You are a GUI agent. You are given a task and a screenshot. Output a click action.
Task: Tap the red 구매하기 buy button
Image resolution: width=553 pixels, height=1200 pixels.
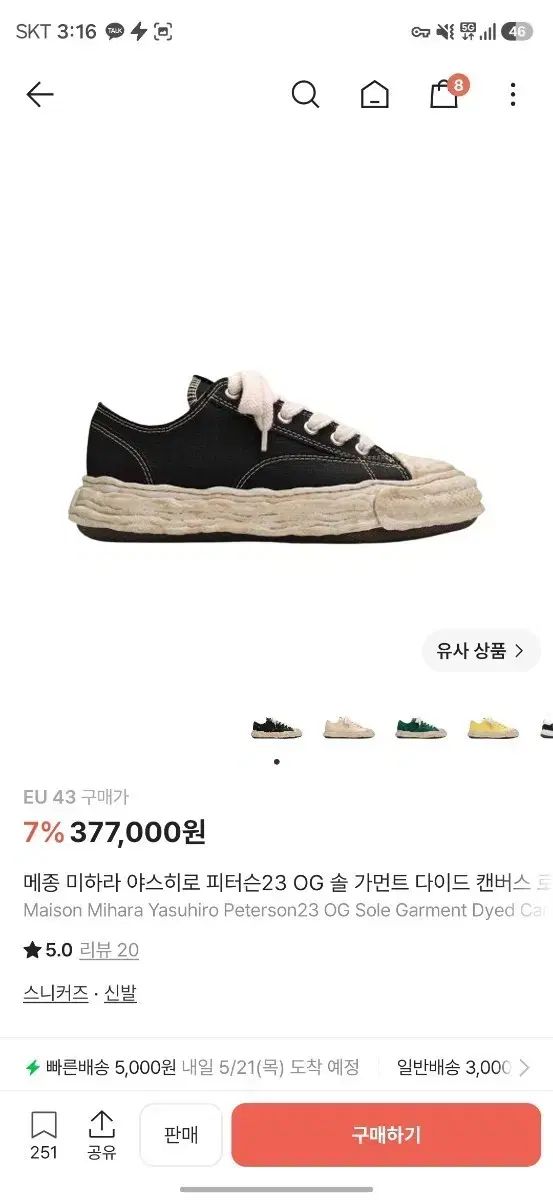[386, 1135]
